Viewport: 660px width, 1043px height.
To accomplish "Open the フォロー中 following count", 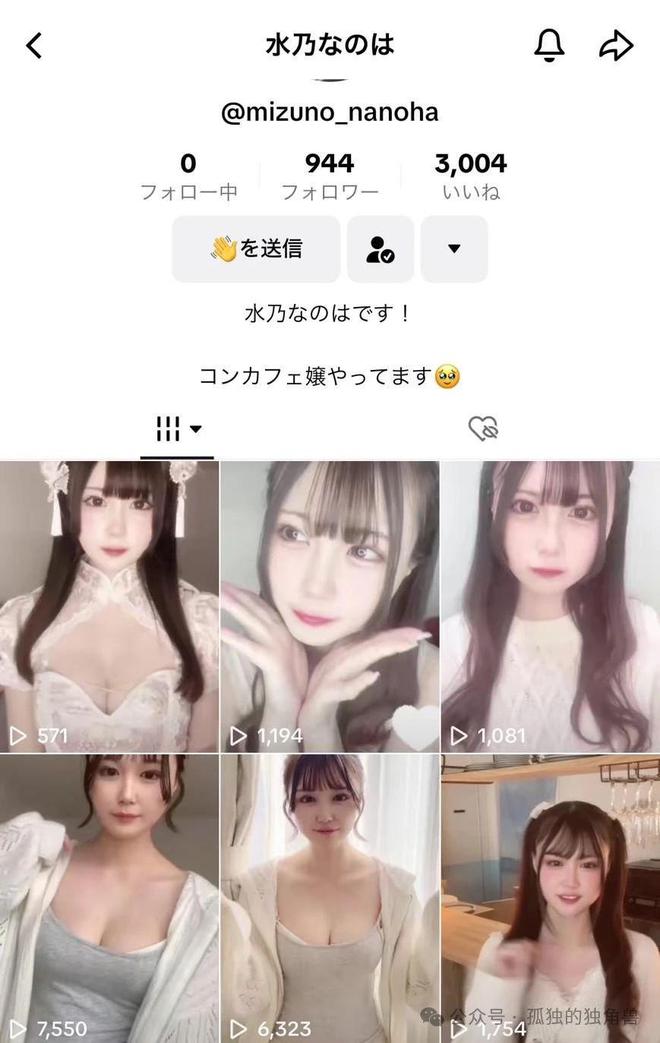I will coord(188,176).
